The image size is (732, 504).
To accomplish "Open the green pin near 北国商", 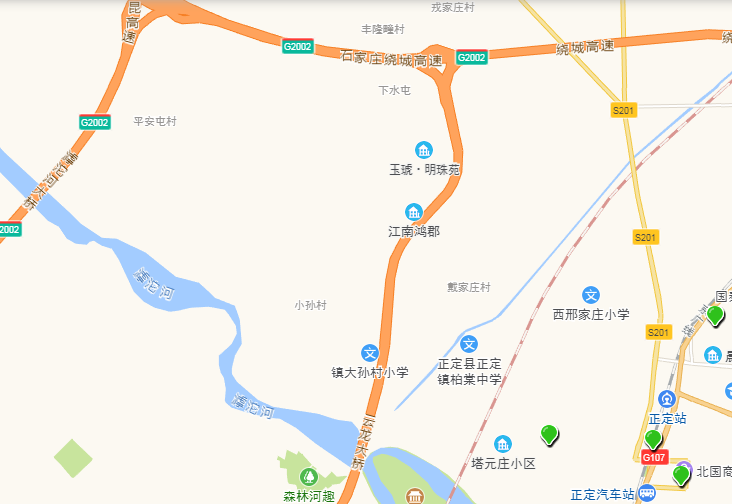I will pyautogui.click(x=681, y=474).
